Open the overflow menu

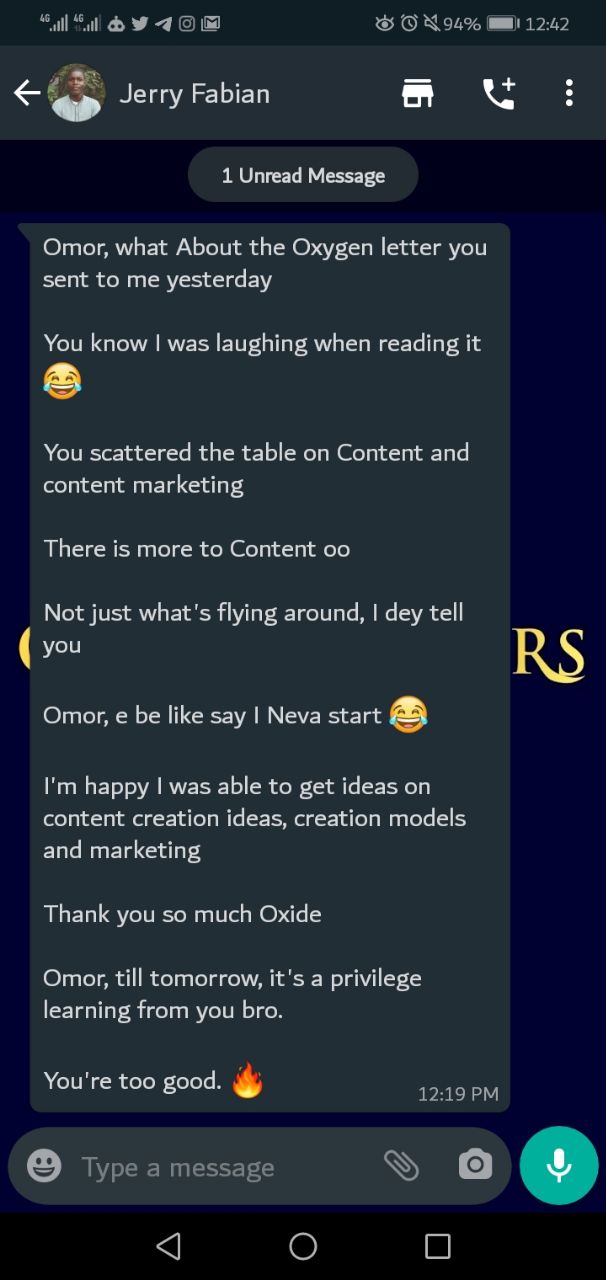tap(569, 94)
